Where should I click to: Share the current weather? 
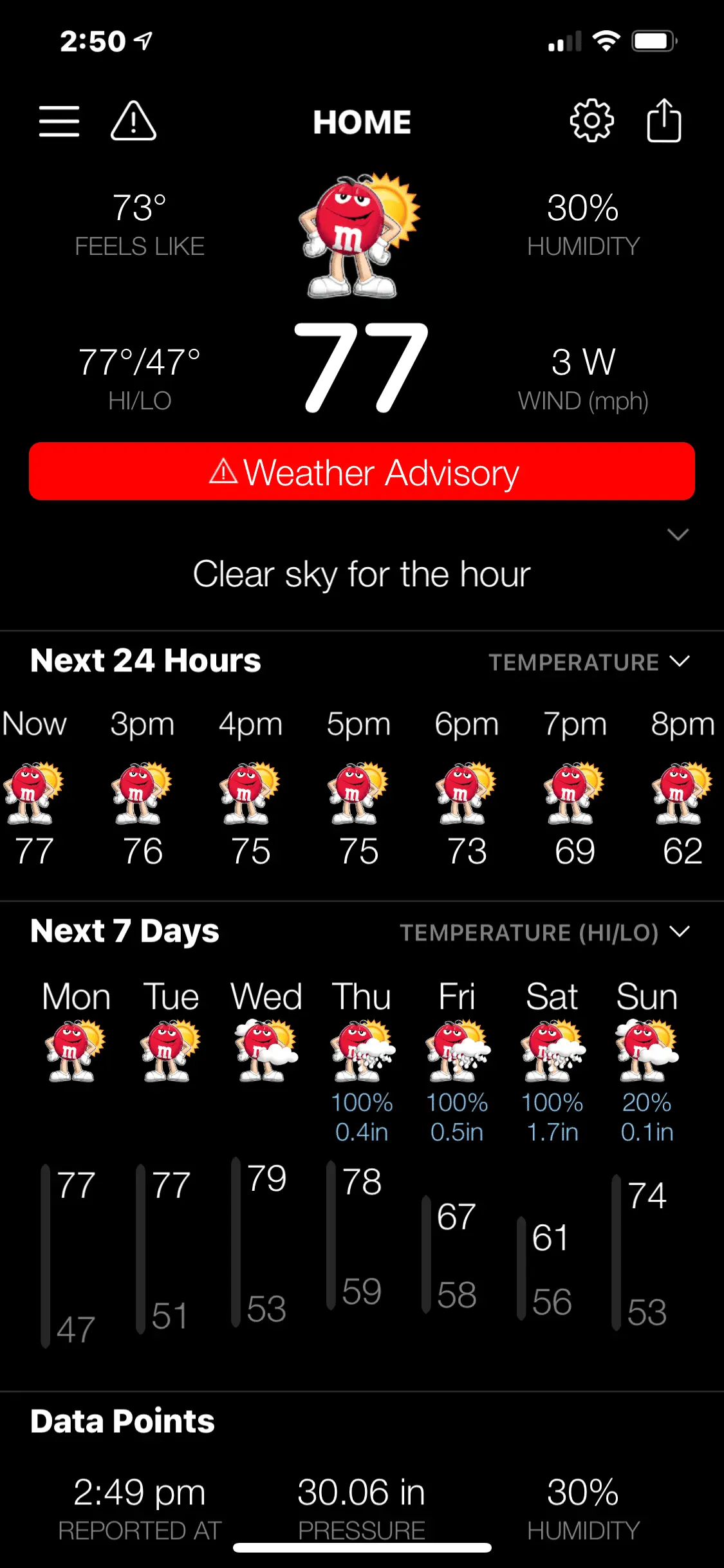[x=664, y=120]
